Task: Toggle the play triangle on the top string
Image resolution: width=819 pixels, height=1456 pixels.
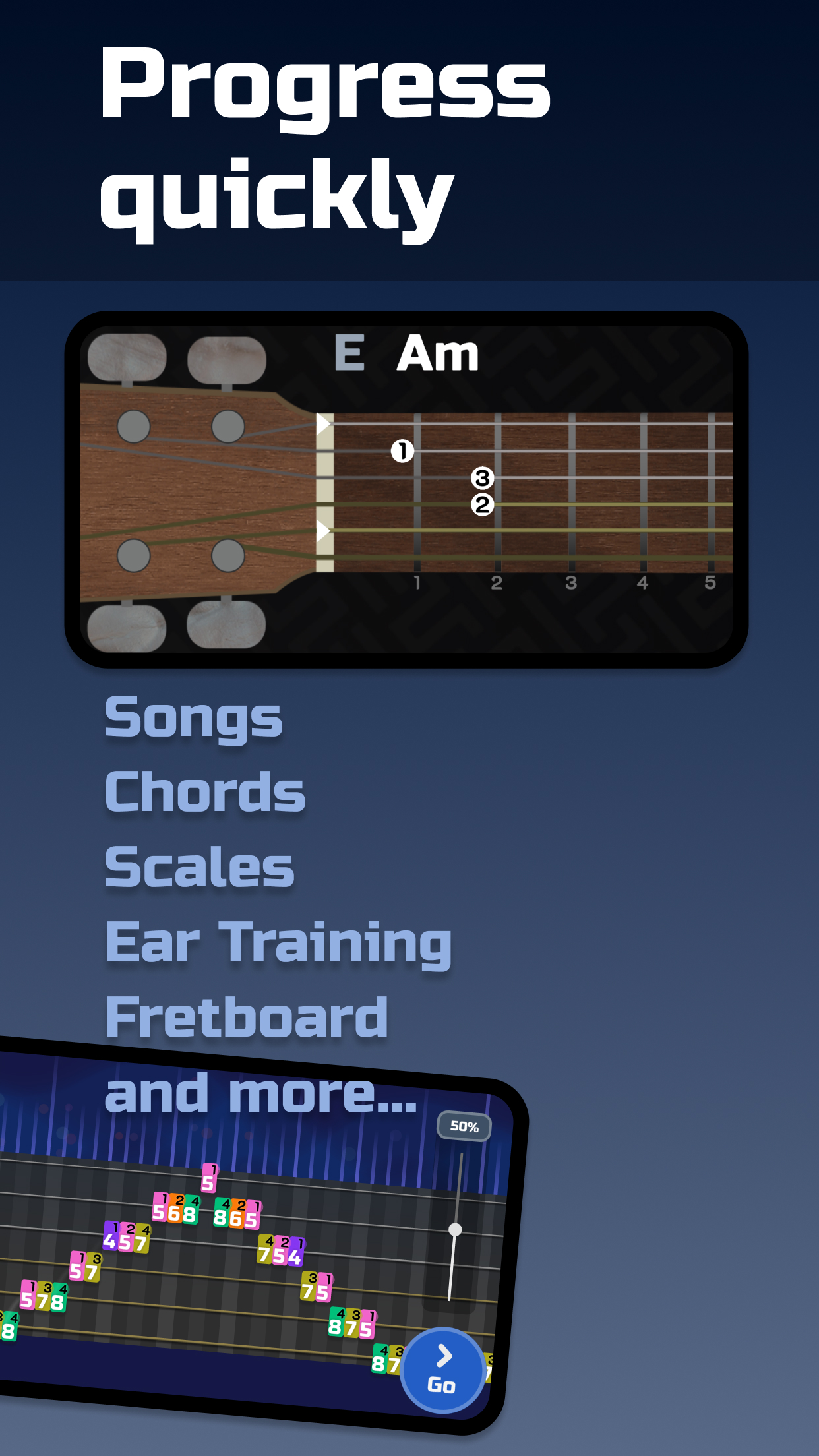Action: (x=323, y=425)
